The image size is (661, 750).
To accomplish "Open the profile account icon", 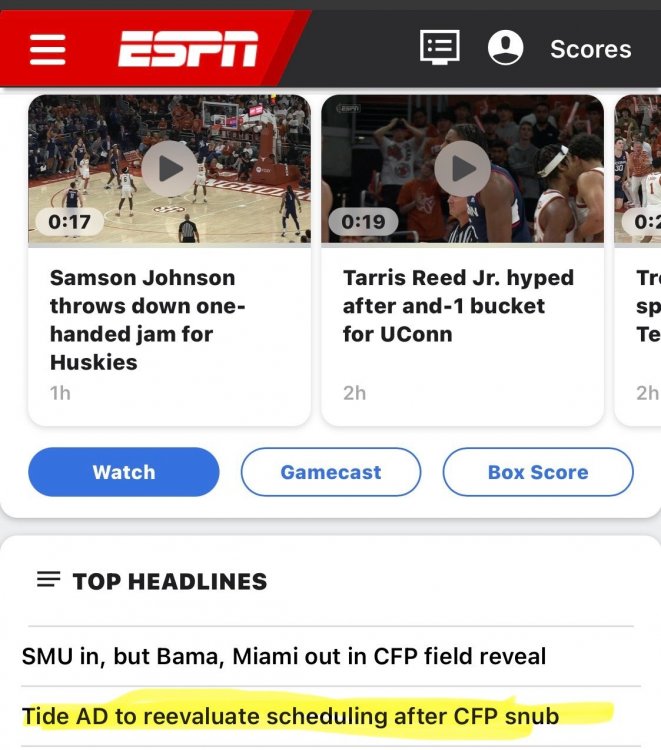I will pyautogui.click(x=505, y=47).
